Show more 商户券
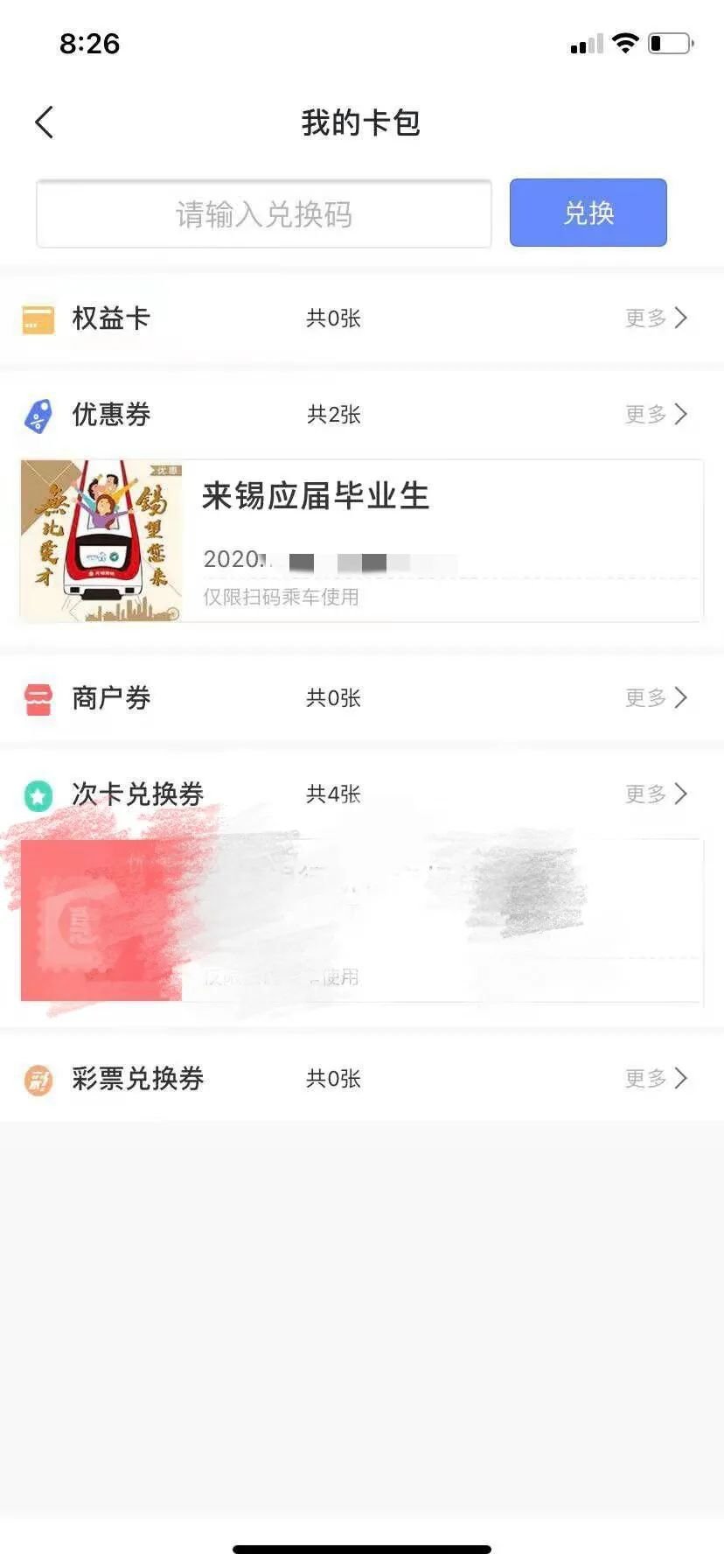The width and height of the screenshot is (724, 1568). 656,697
